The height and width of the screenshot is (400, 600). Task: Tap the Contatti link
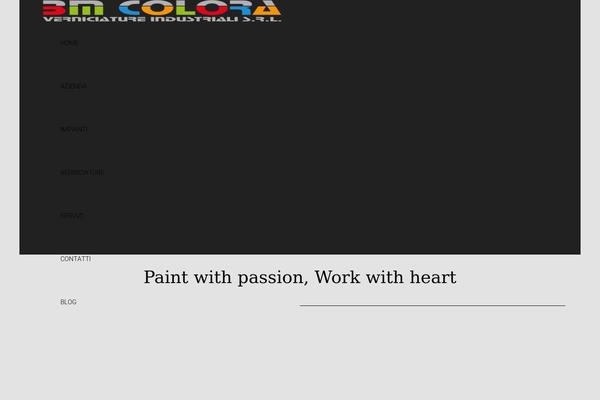point(75,258)
